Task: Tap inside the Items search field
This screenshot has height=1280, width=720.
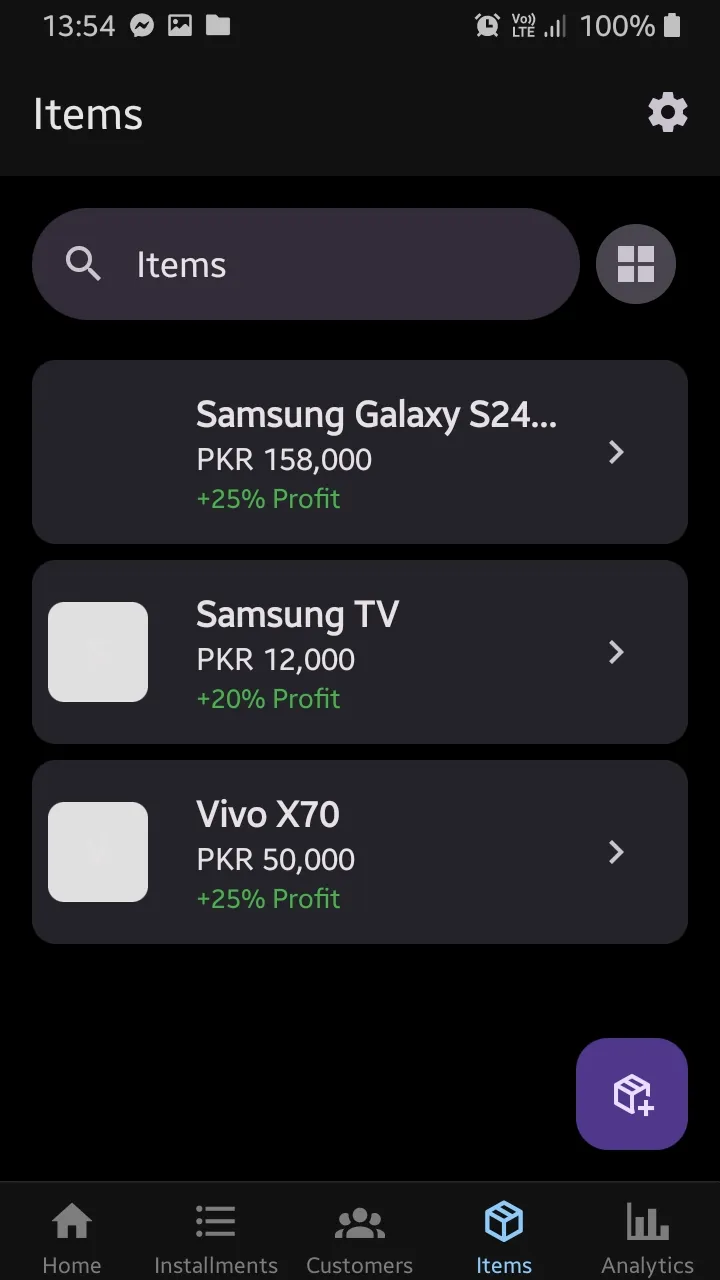Action: [300, 263]
